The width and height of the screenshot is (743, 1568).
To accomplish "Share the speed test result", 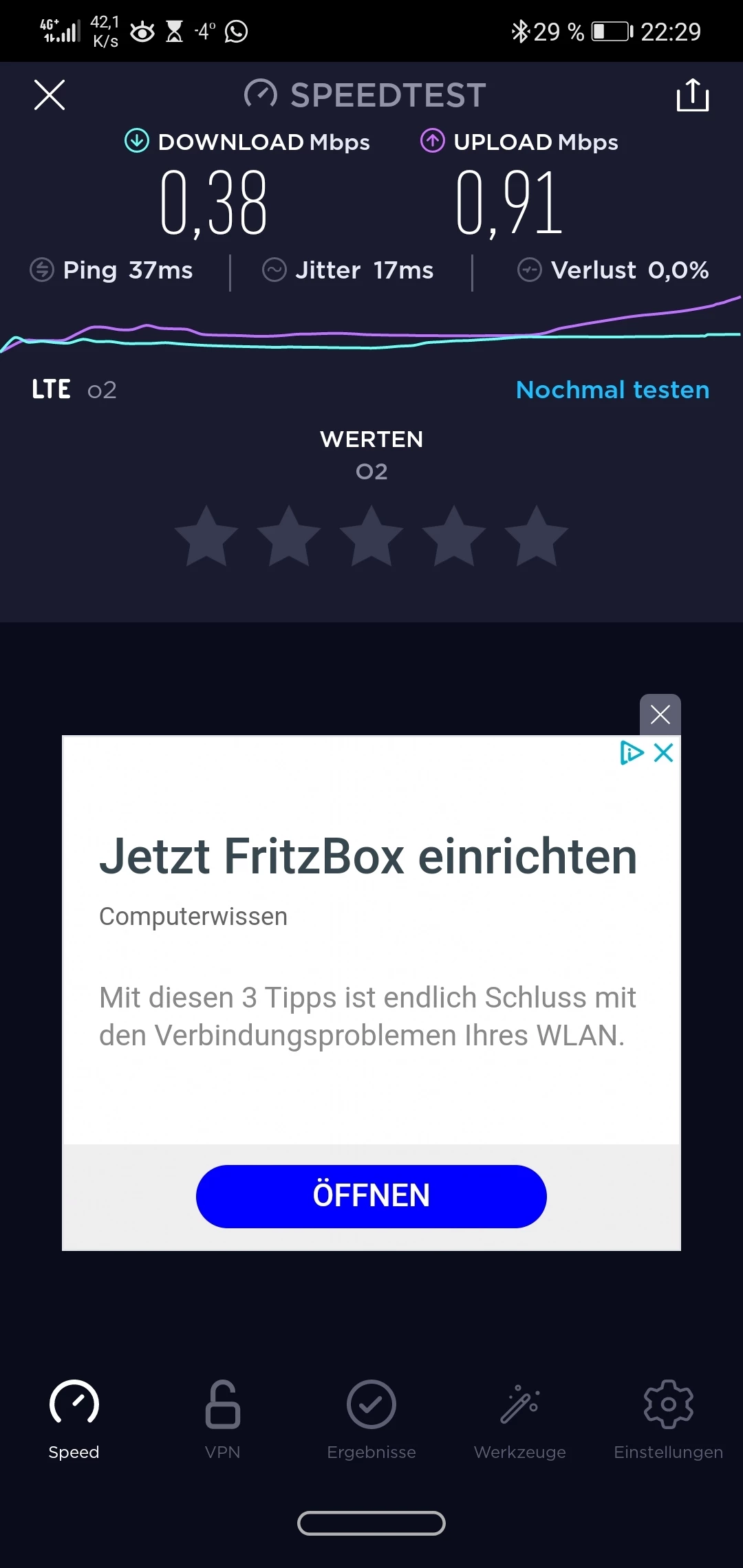I will (692, 95).
